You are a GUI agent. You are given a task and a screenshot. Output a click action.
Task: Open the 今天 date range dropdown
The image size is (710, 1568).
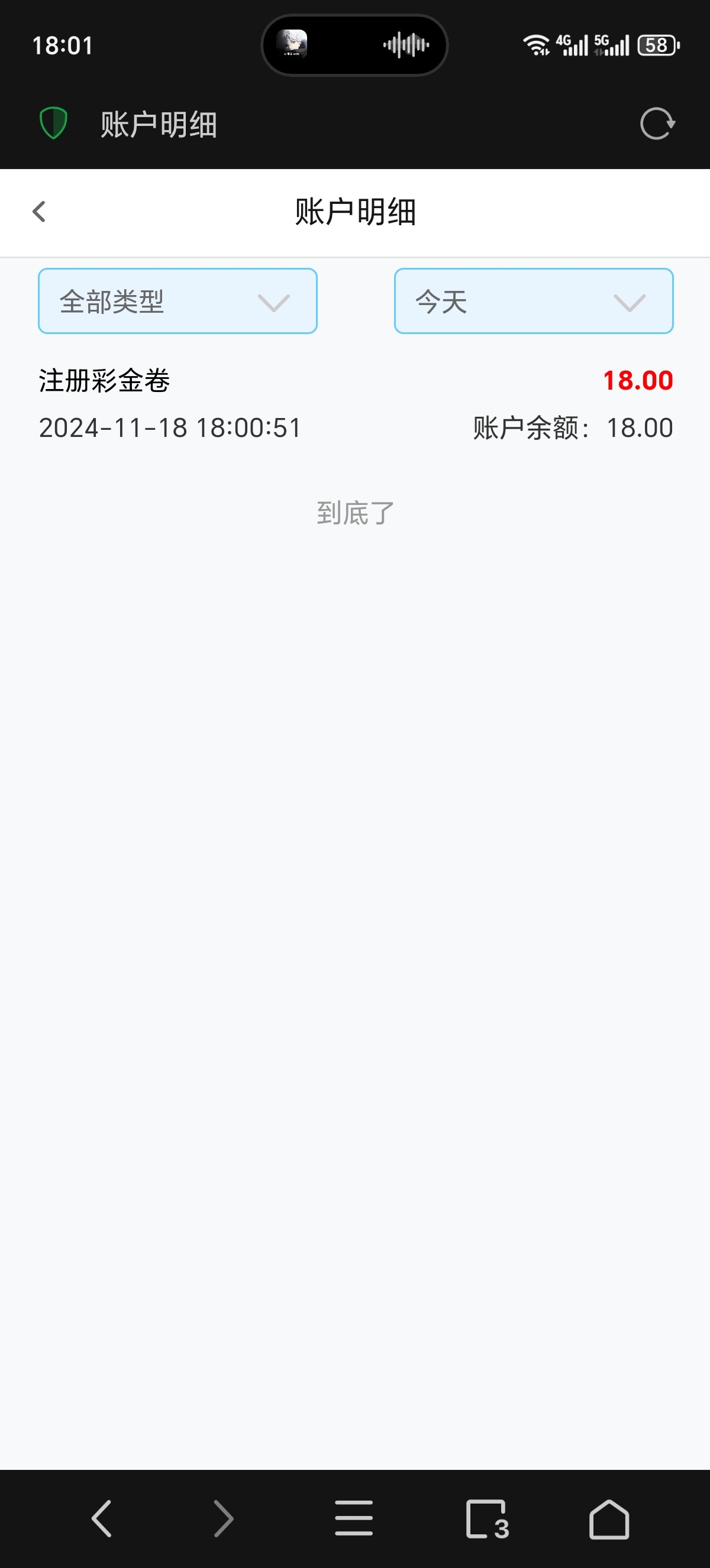click(x=534, y=302)
